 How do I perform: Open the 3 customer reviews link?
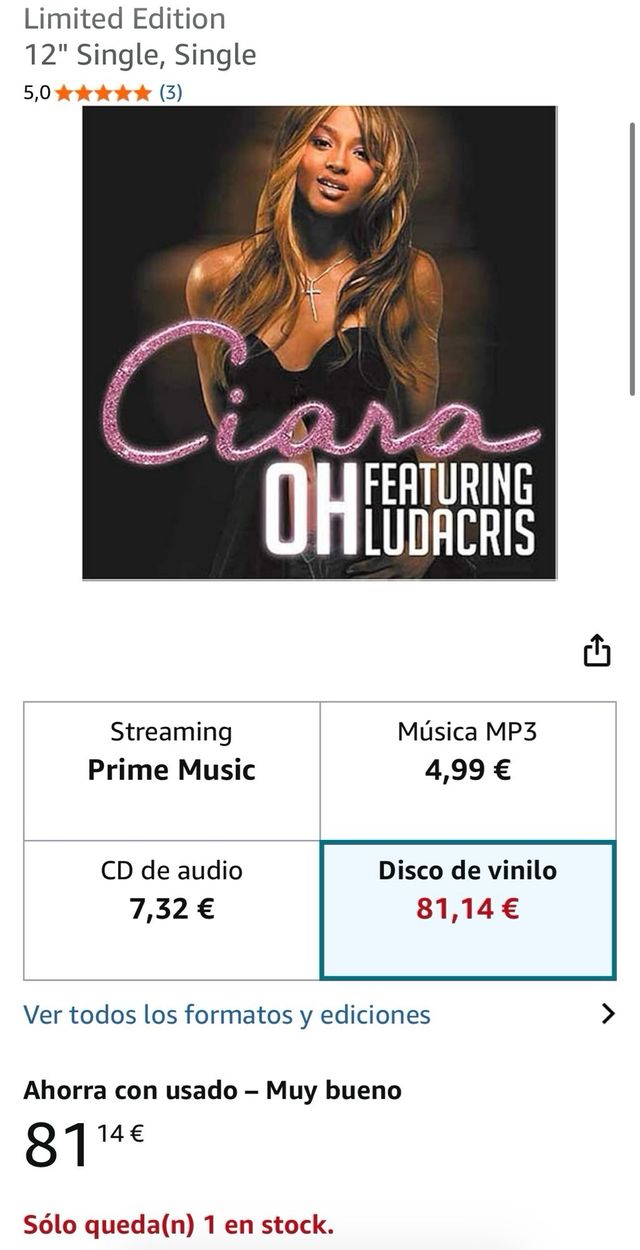tap(171, 93)
